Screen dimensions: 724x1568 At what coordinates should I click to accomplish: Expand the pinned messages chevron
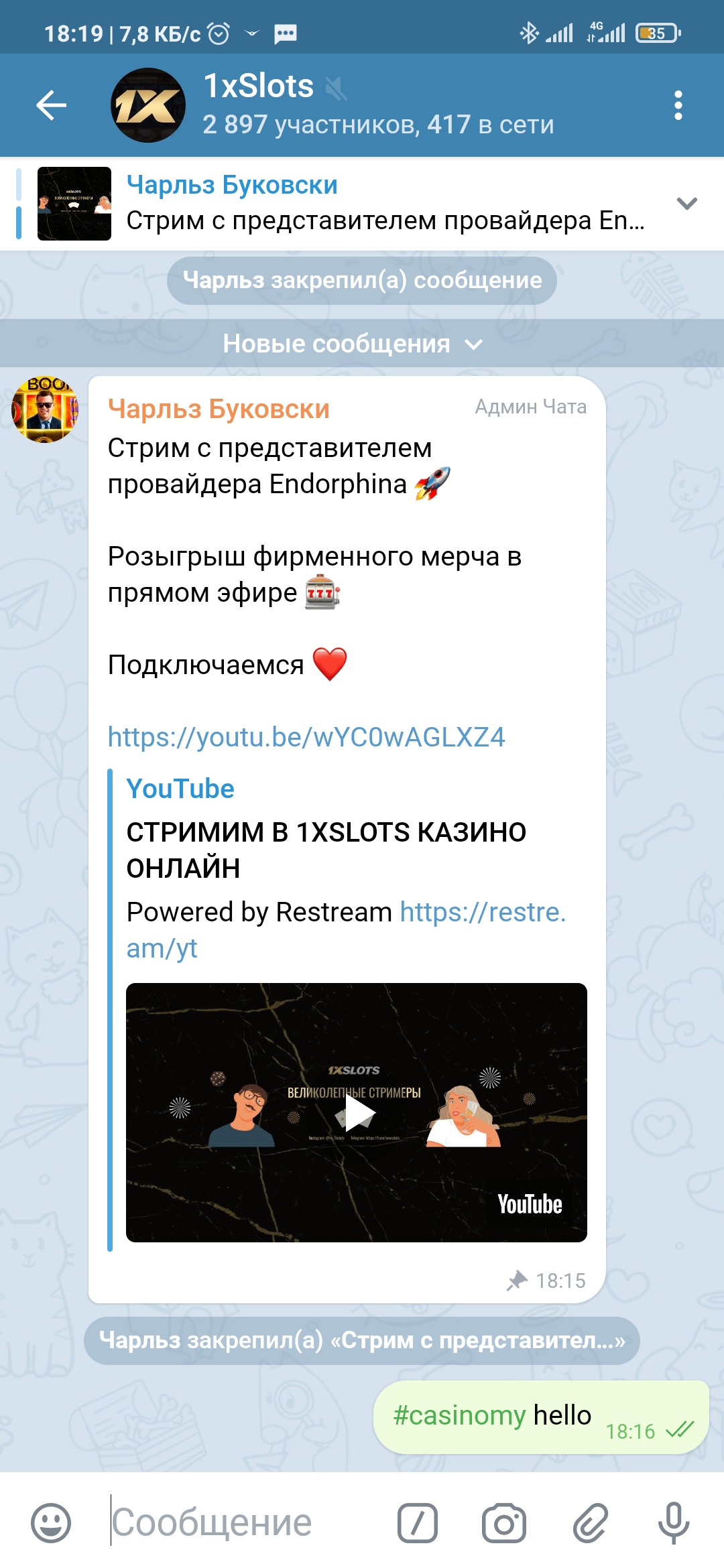click(687, 204)
